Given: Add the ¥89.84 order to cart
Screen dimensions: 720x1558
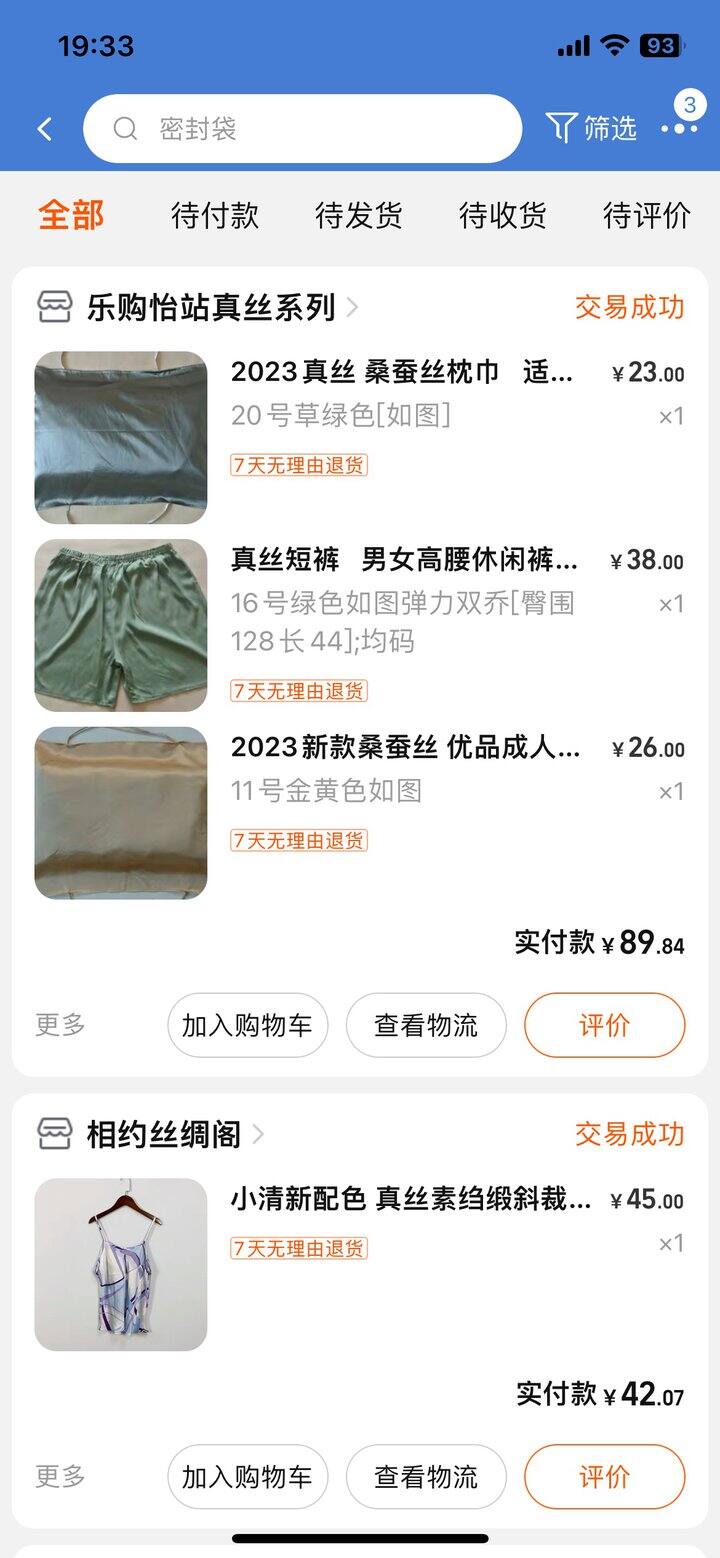Looking at the screenshot, I should tap(247, 1025).
